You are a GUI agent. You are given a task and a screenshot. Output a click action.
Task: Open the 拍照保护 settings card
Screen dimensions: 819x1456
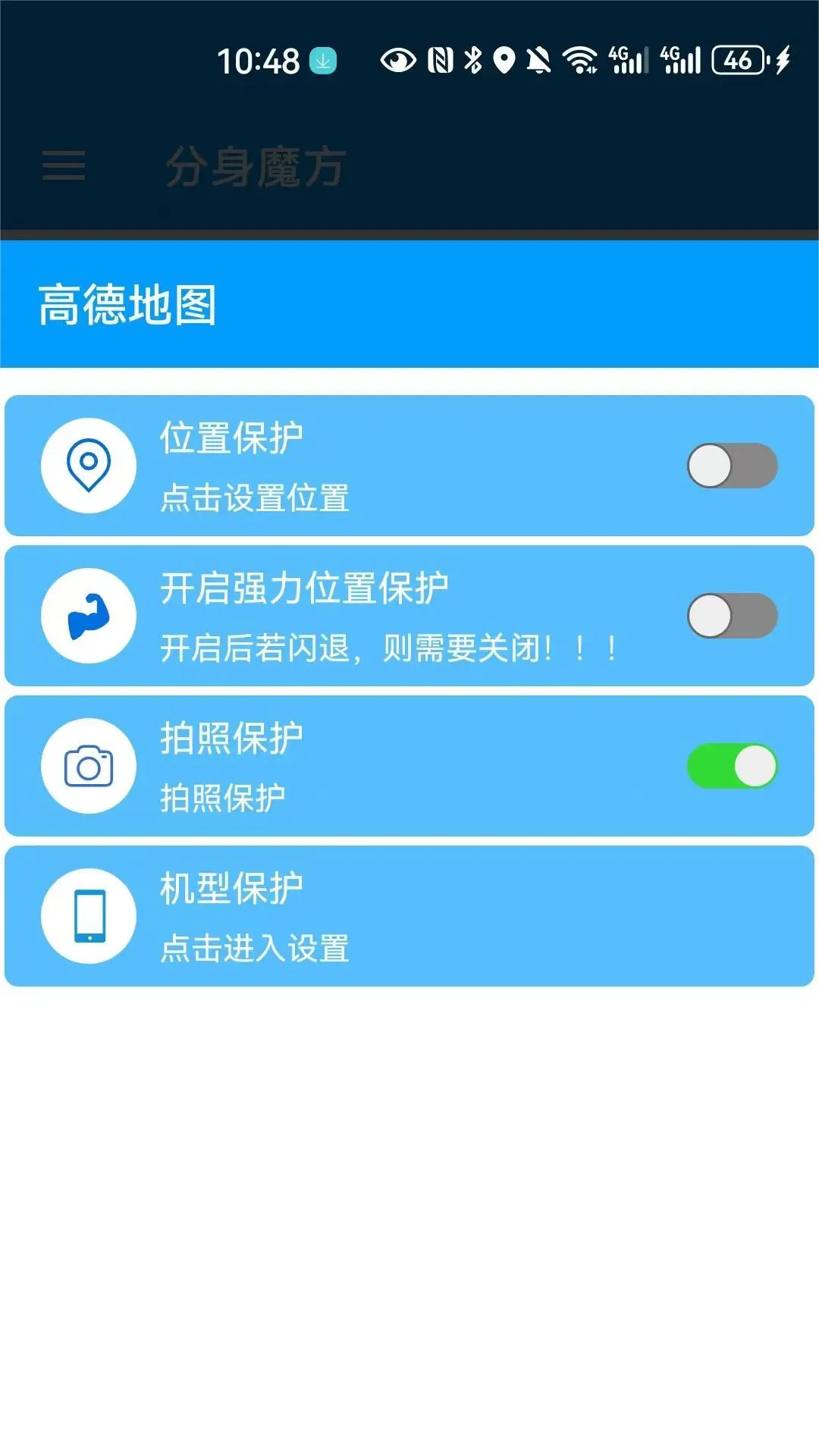pos(409,765)
